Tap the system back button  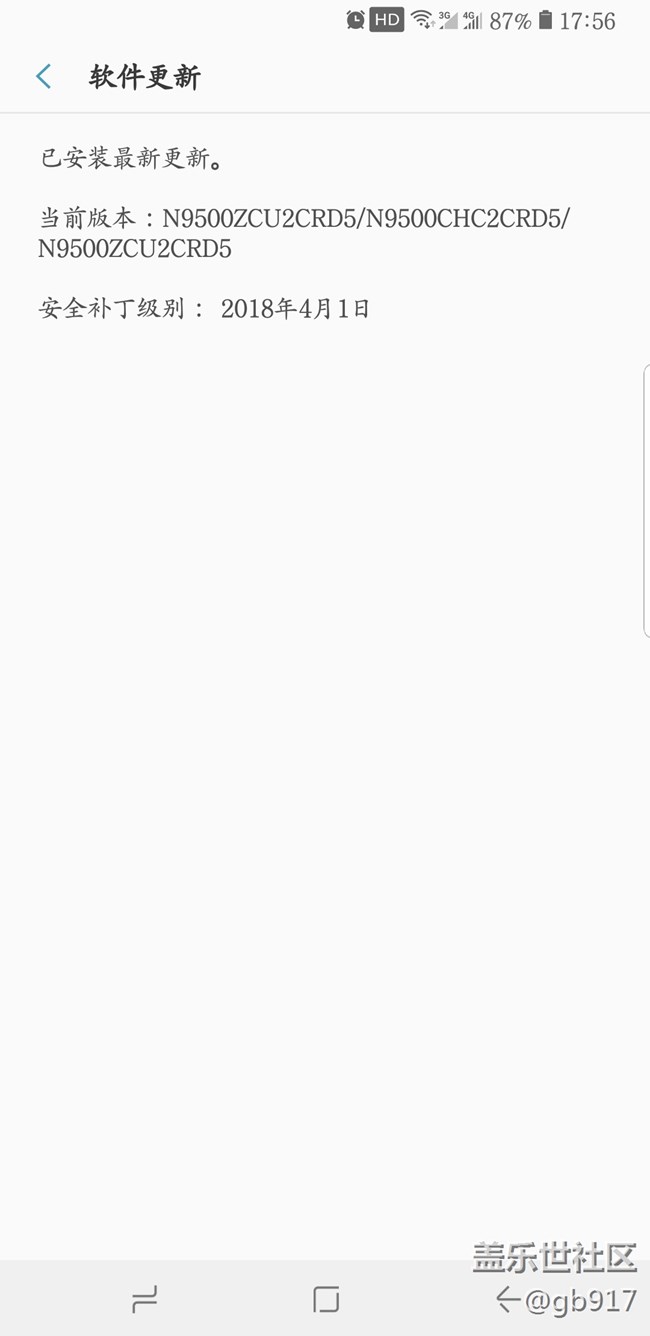[508, 1299]
